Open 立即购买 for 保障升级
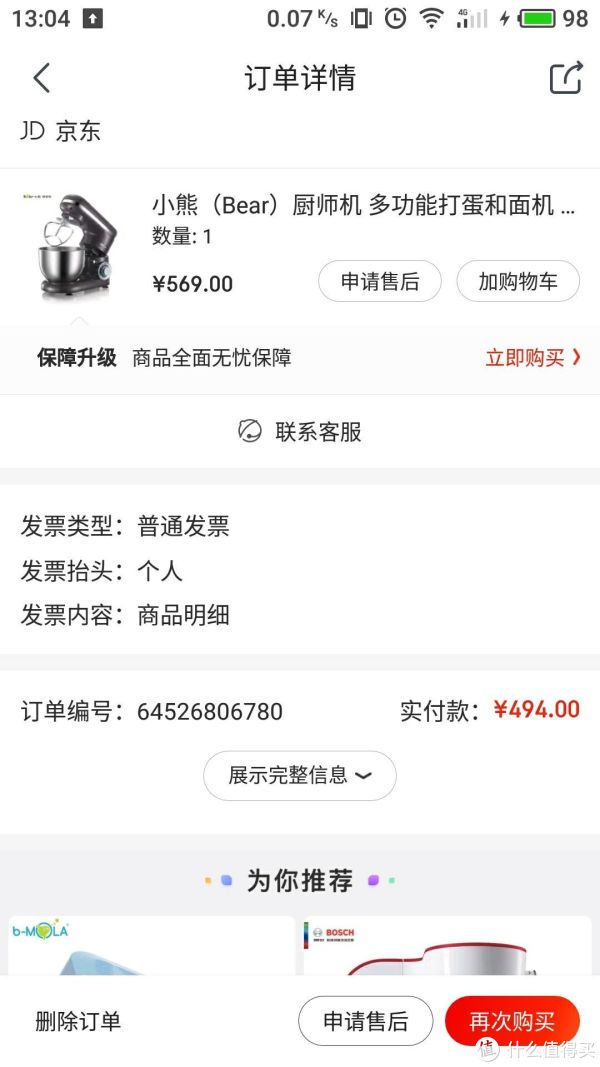Image resolution: width=600 pixels, height=1067 pixels. pos(532,358)
